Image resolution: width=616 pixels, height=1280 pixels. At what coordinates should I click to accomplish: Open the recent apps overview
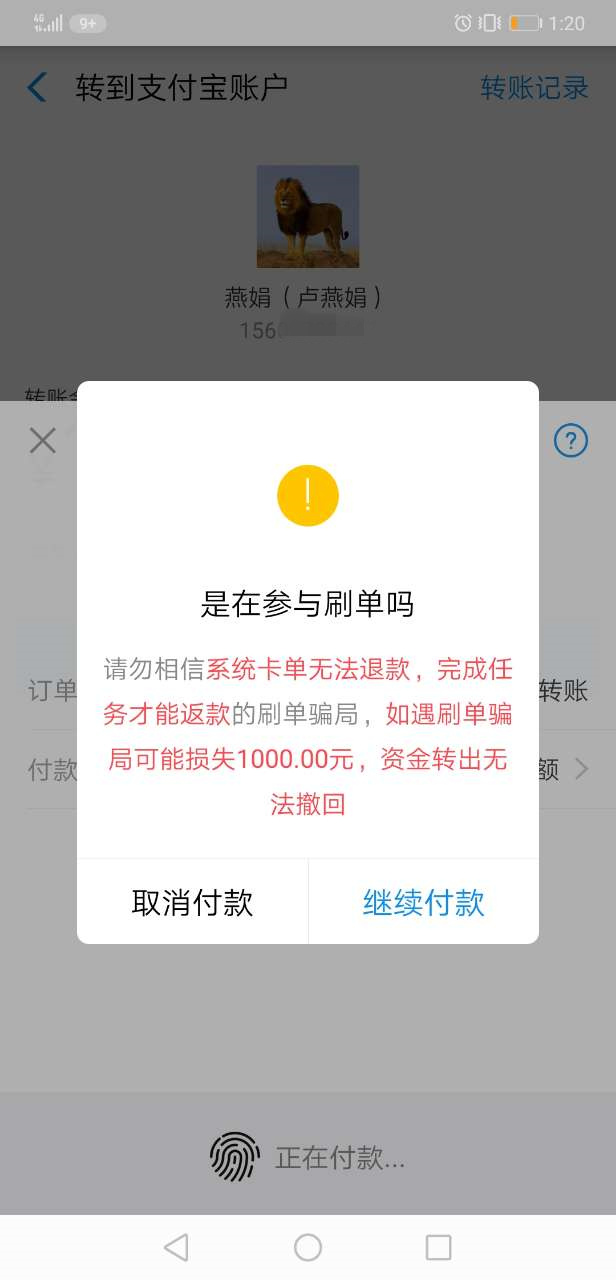pyautogui.click(x=438, y=1247)
